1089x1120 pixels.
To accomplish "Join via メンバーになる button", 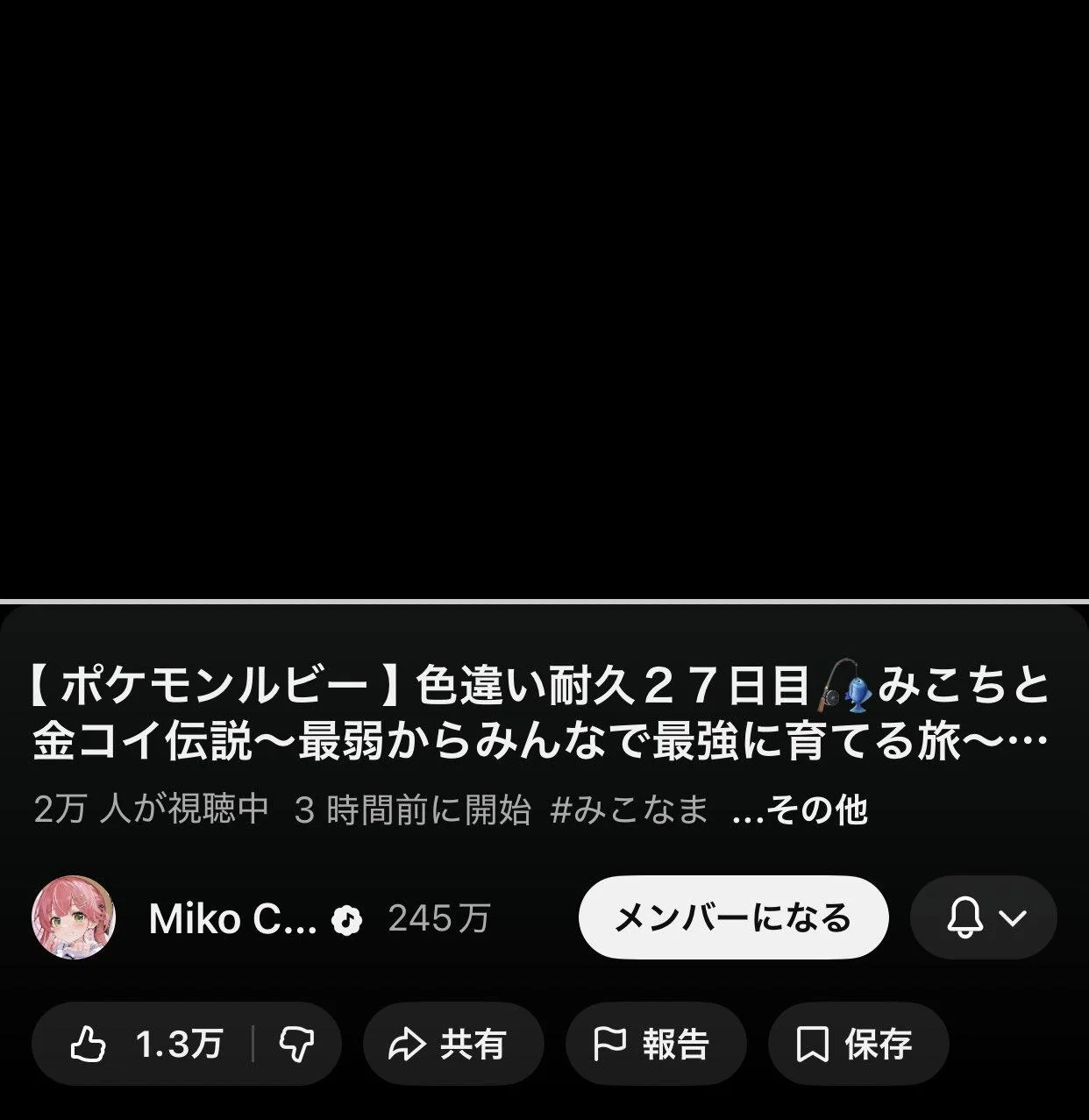I will 733,918.
